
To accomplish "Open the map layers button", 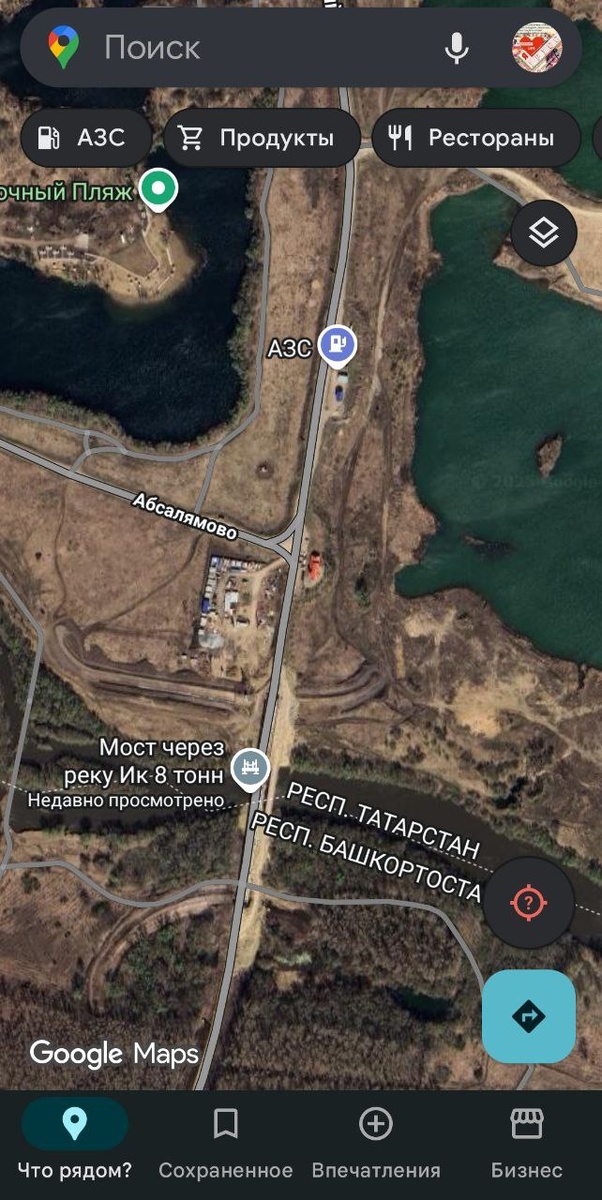I will pyautogui.click(x=543, y=233).
